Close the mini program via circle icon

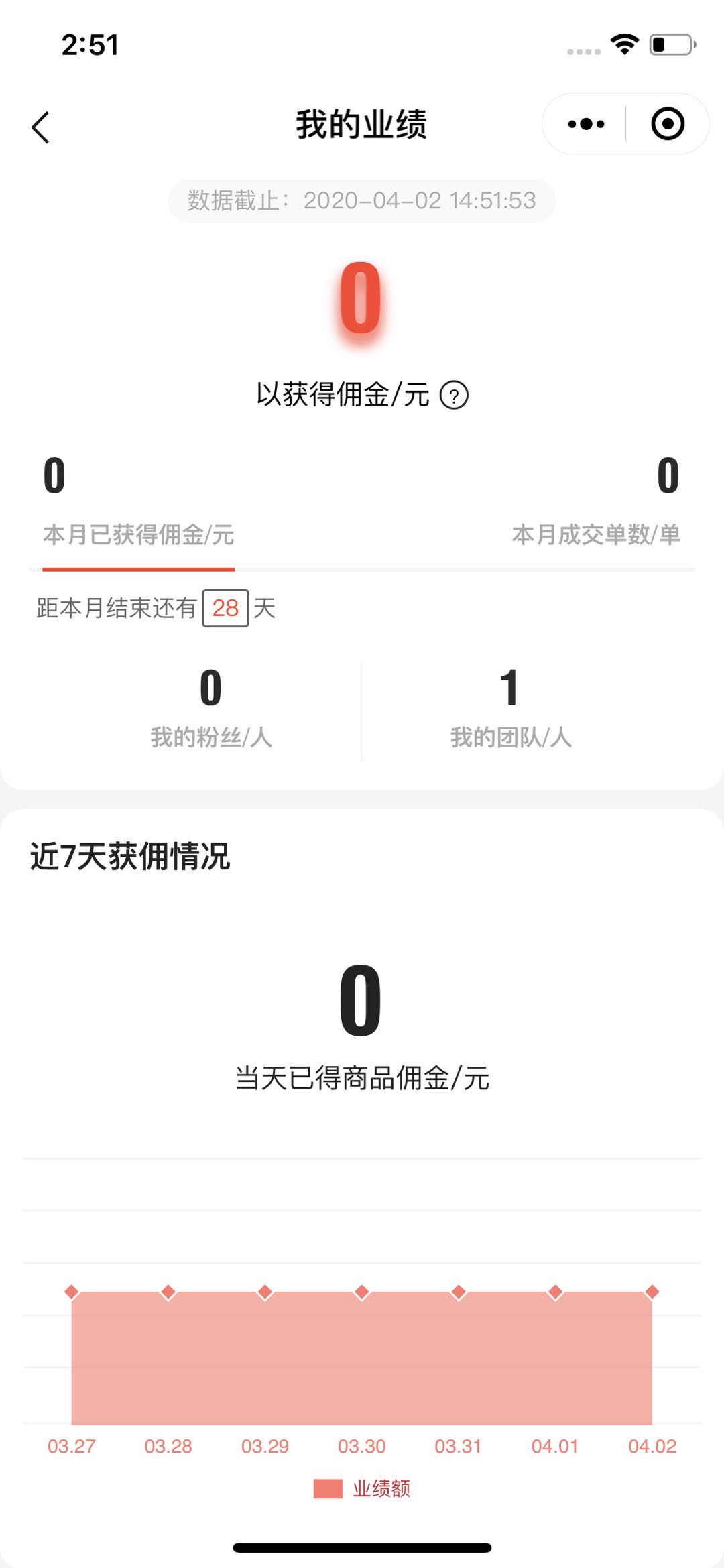tap(668, 124)
